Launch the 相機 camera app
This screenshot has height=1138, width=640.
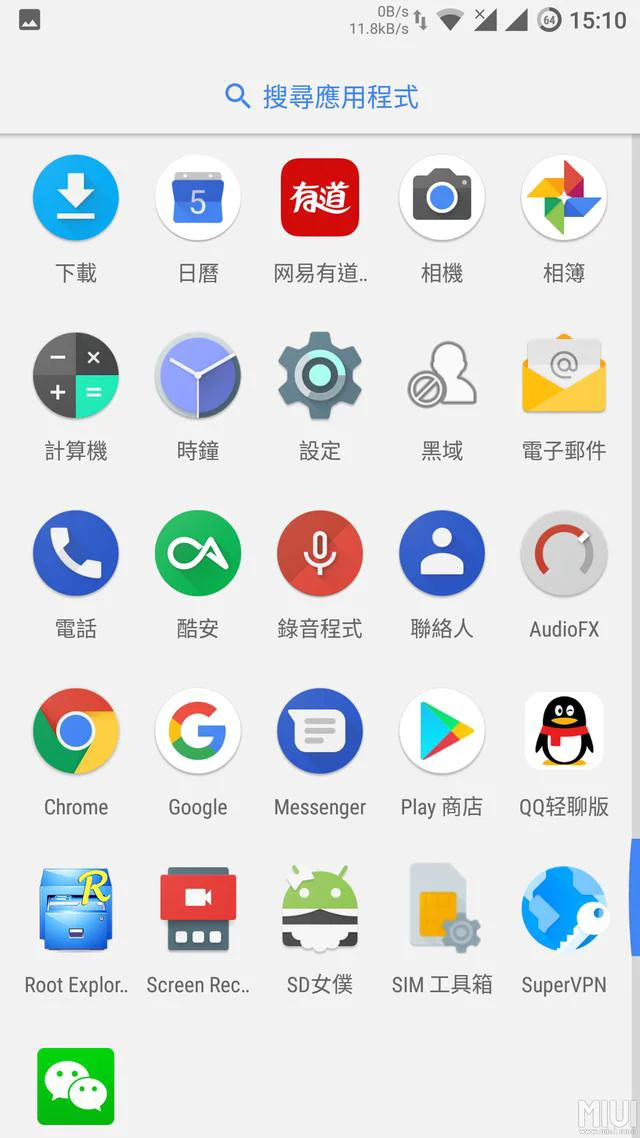pyautogui.click(x=442, y=198)
